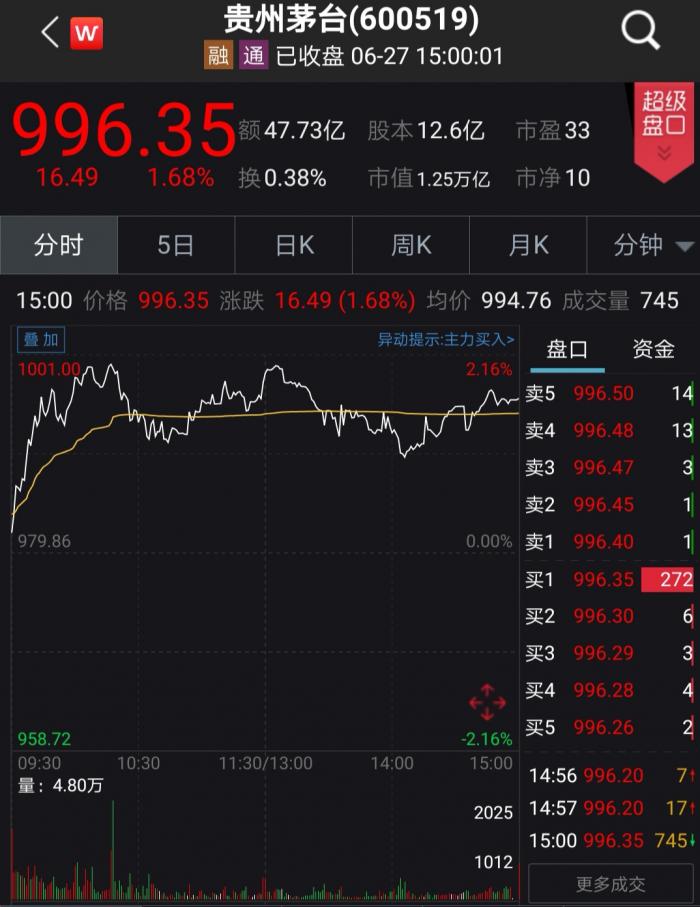Select the 周K chart tab
This screenshot has width=700, height=907.
pyautogui.click(x=411, y=246)
